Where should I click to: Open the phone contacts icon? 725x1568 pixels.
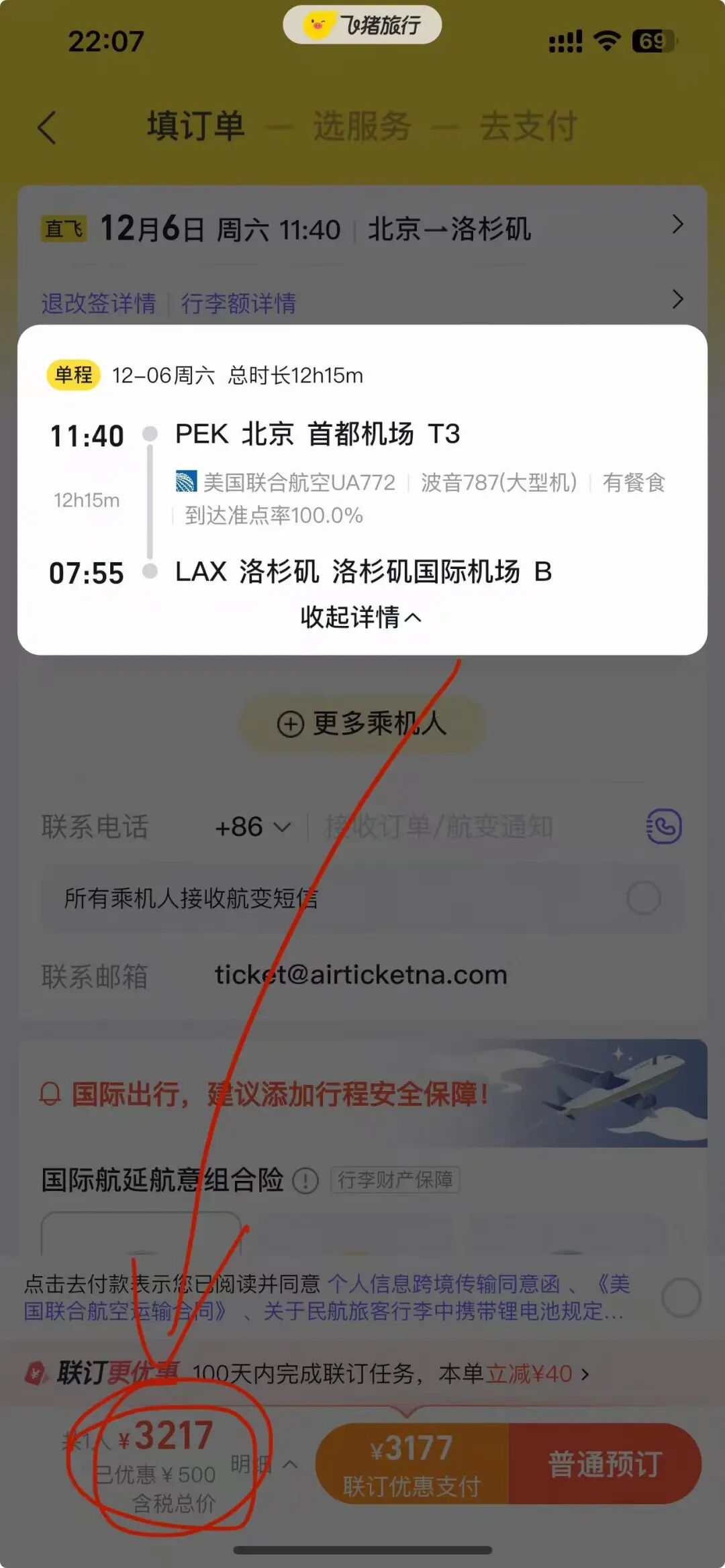(664, 826)
